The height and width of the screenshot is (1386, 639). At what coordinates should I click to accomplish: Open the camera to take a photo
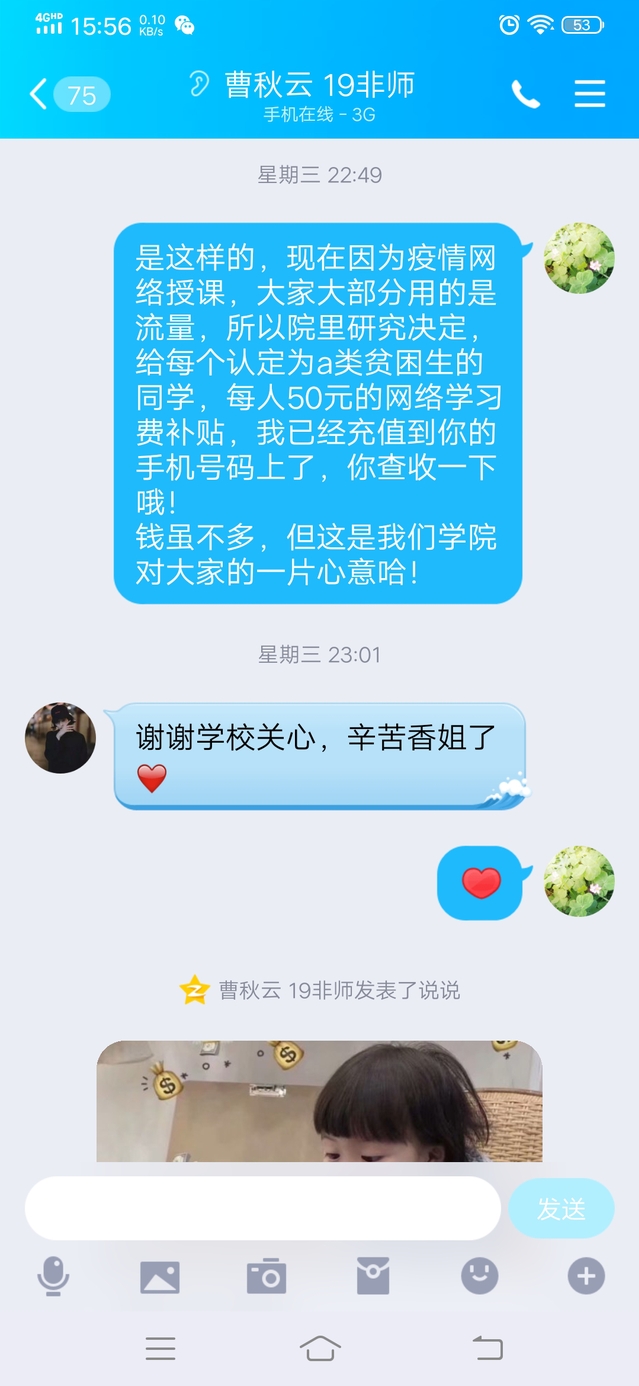point(266,1277)
